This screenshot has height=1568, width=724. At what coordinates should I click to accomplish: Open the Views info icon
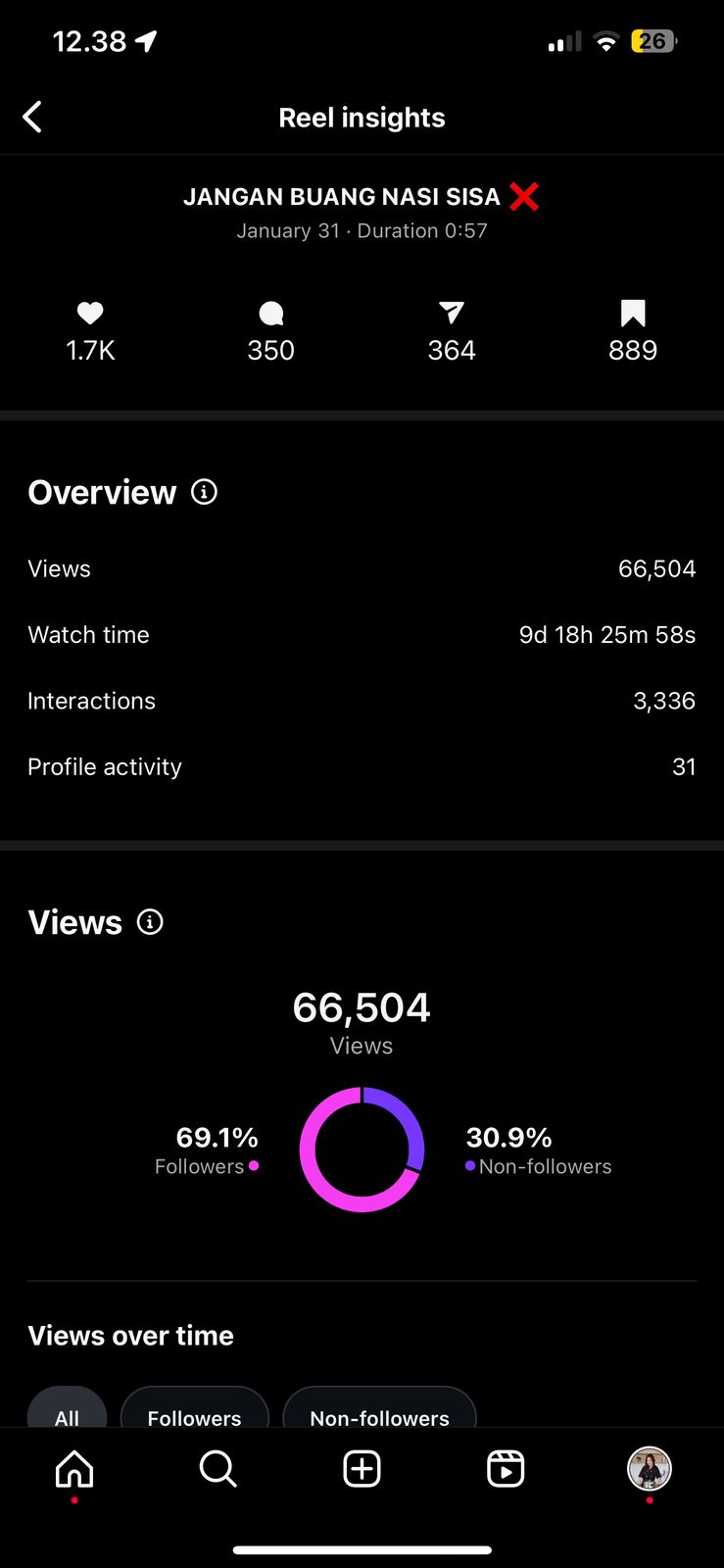(150, 922)
